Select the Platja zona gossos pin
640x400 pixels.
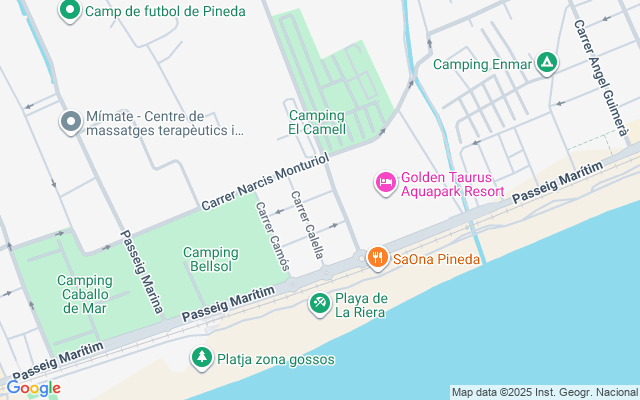pyautogui.click(x=201, y=358)
